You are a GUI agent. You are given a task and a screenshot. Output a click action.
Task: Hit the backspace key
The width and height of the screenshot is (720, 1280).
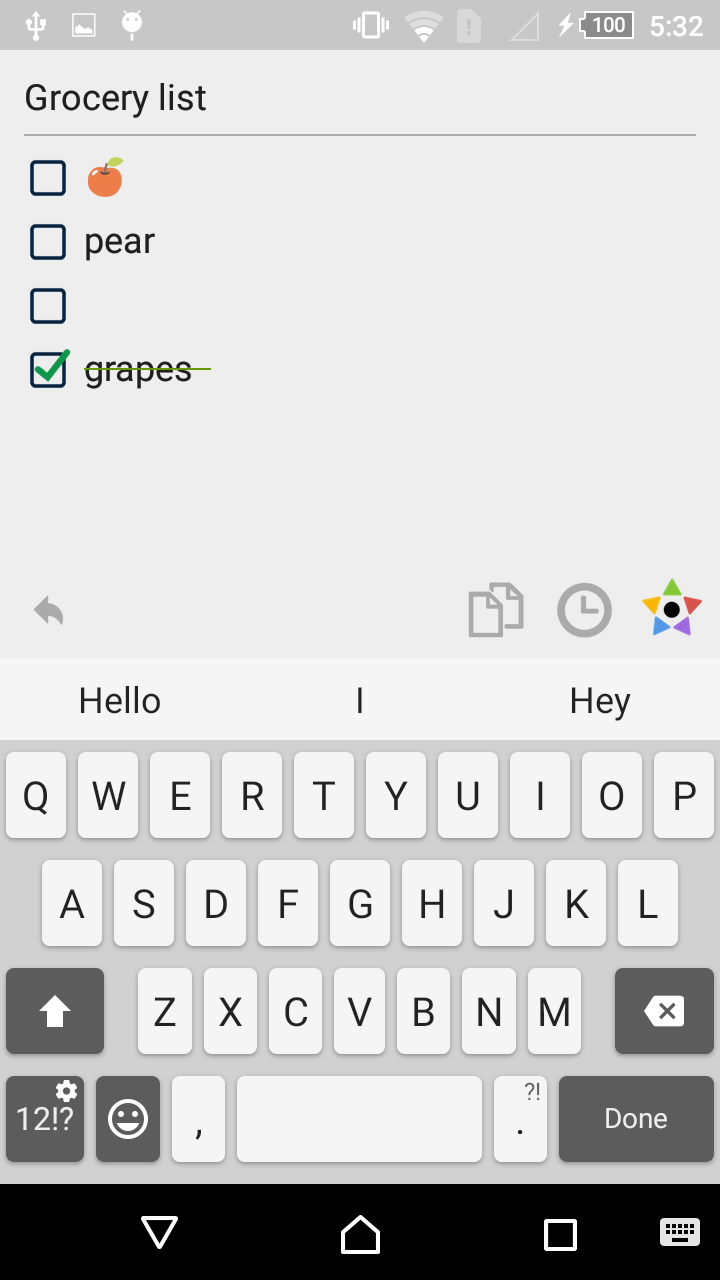coord(664,1011)
